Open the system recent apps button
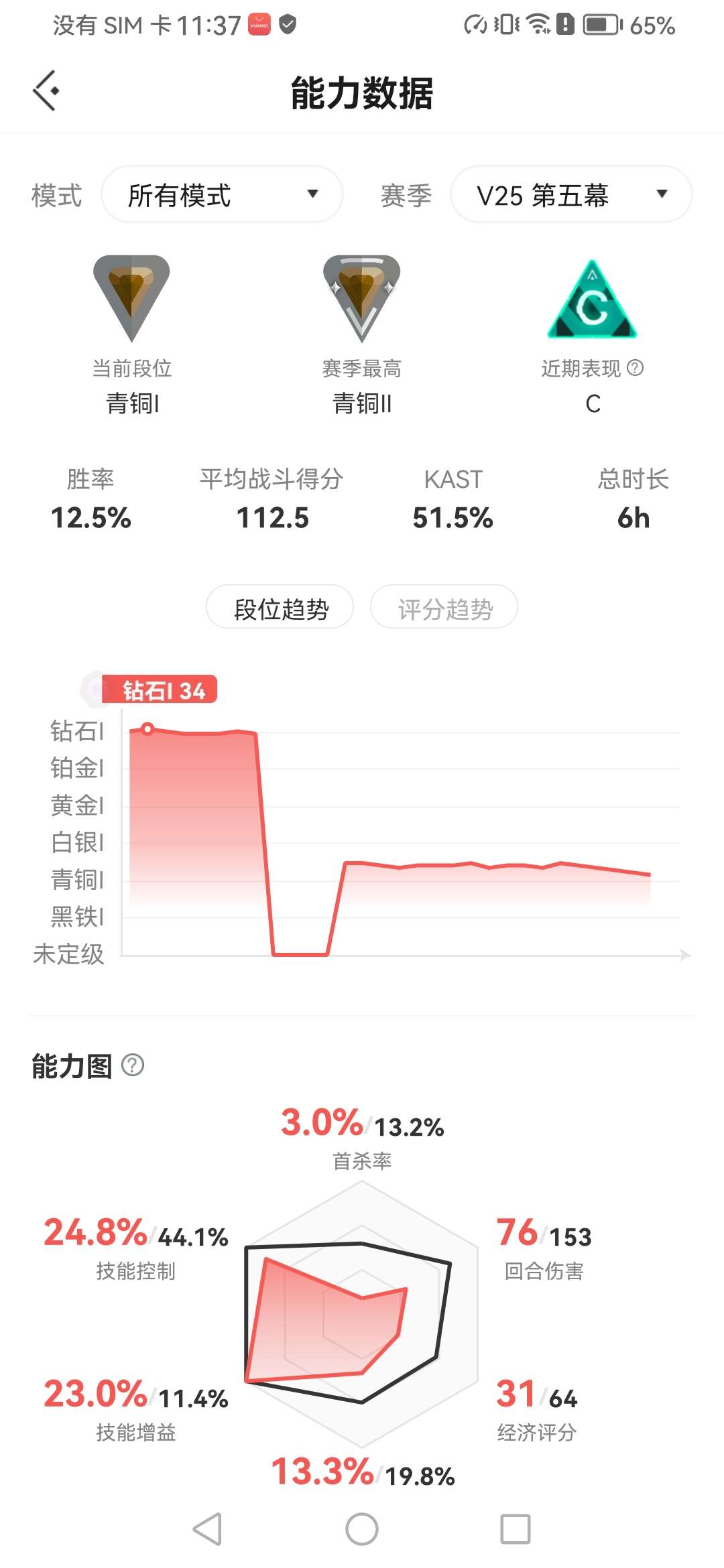The width and height of the screenshot is (724, 1568). click(516, 1529)
